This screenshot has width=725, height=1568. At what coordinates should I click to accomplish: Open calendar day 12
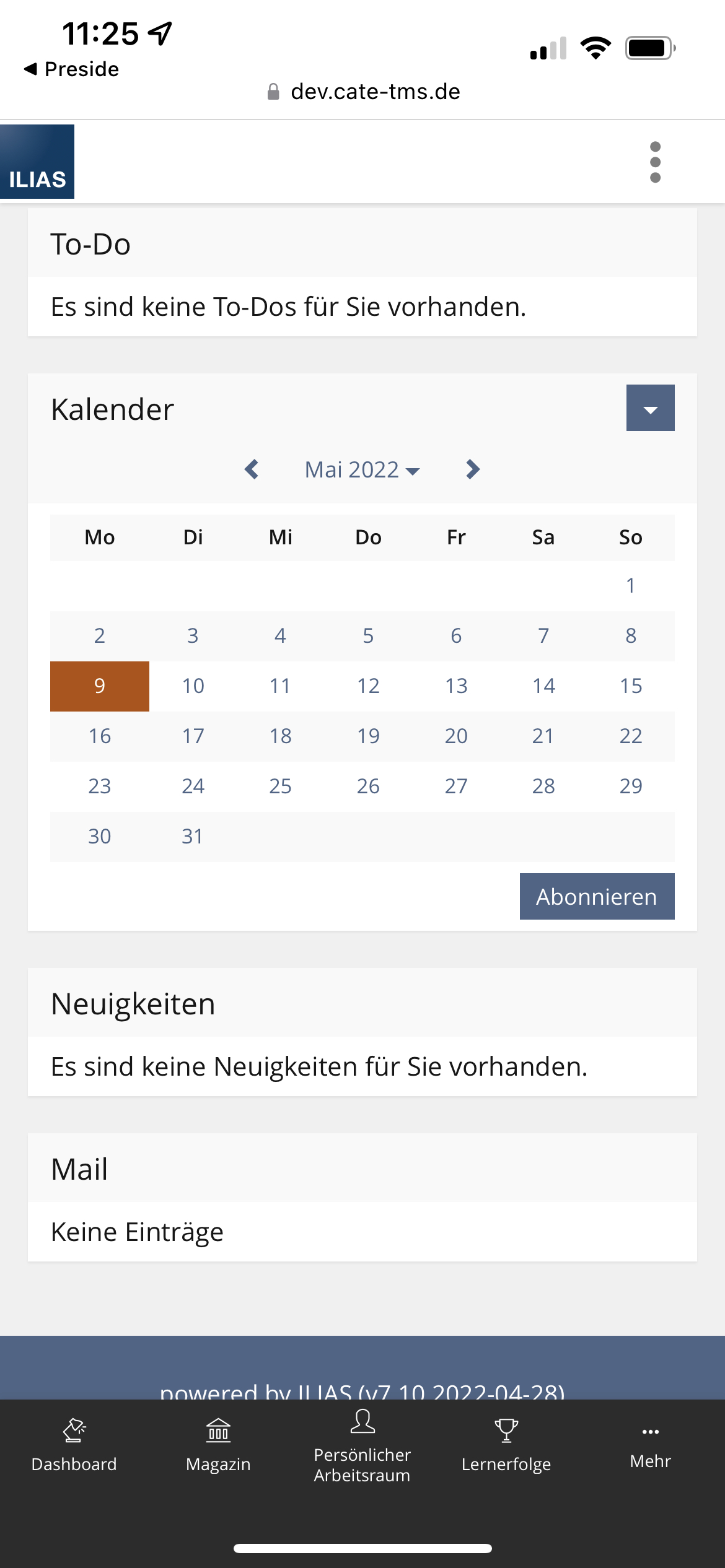368,686
